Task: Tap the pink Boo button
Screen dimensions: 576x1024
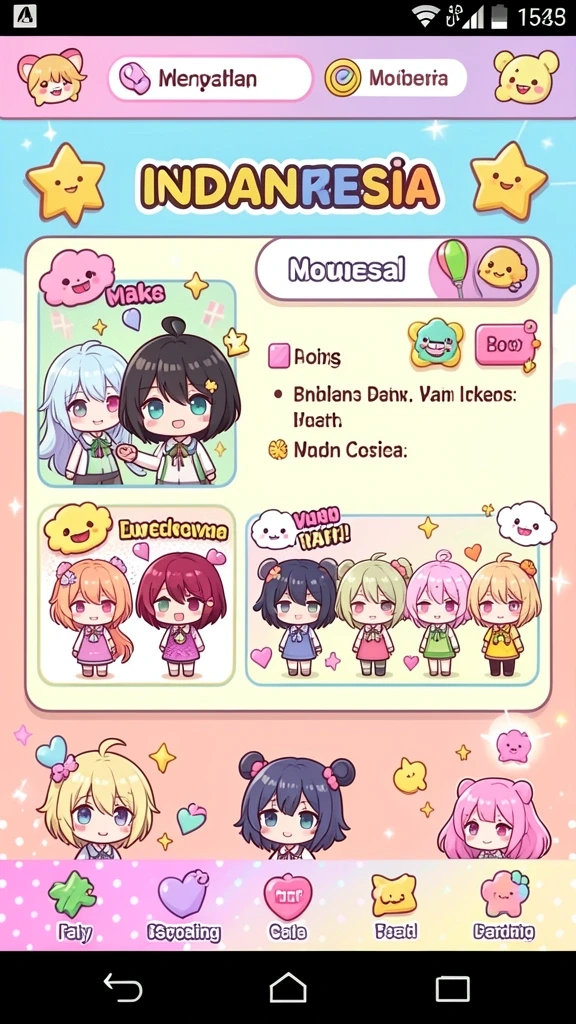Action: tap(504, 345)
